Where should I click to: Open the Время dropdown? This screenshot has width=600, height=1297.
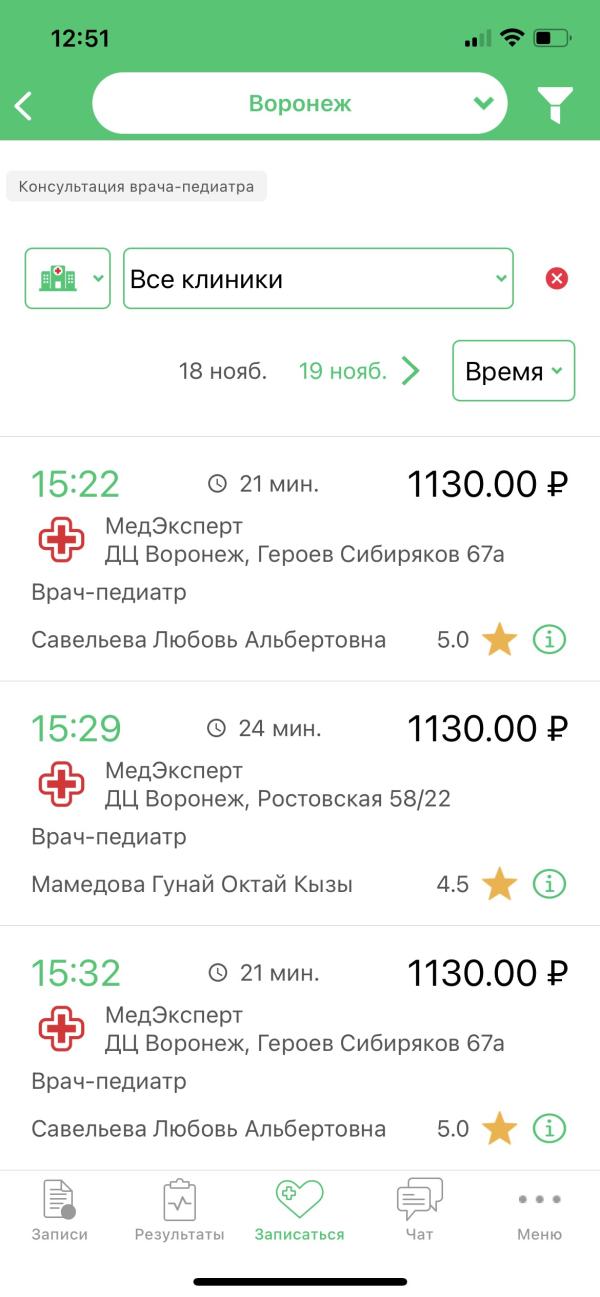click(x=513, y=372)
